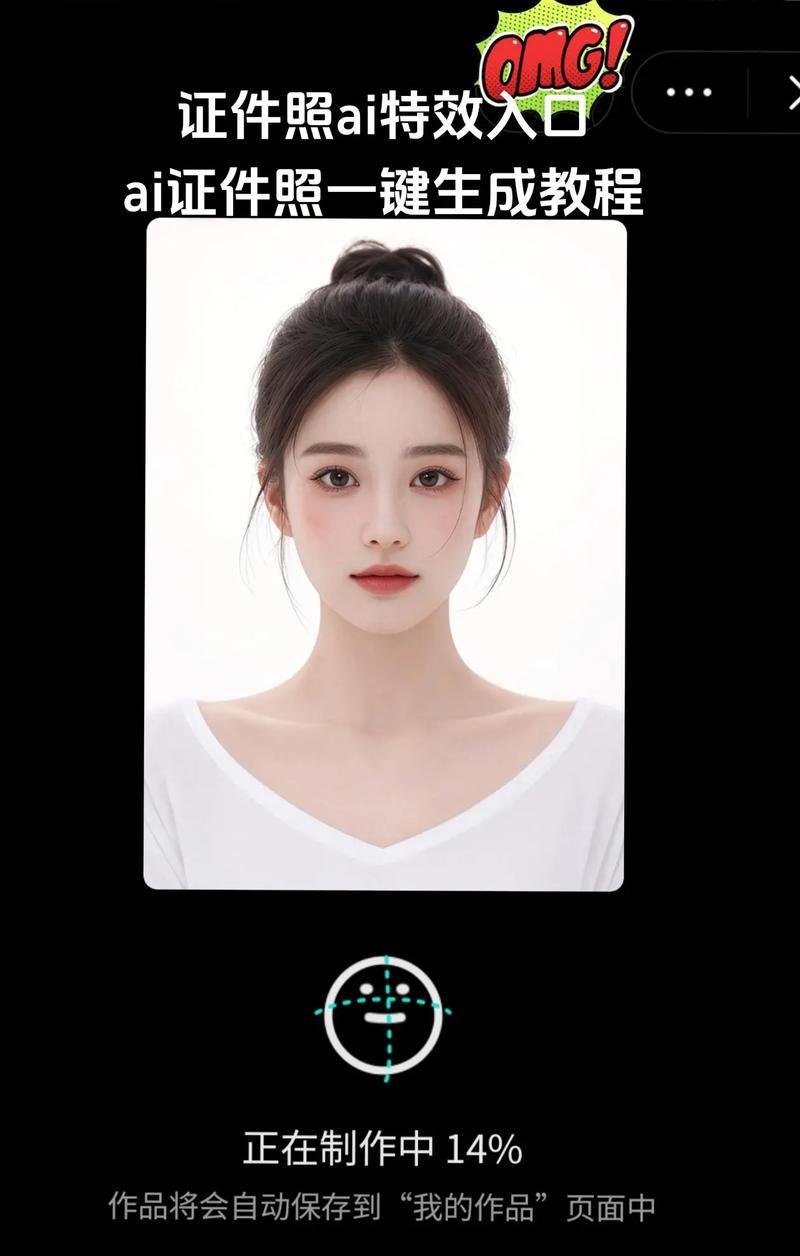Close the mini program with X
The image size is (800, 1256).
pos(790,95)
